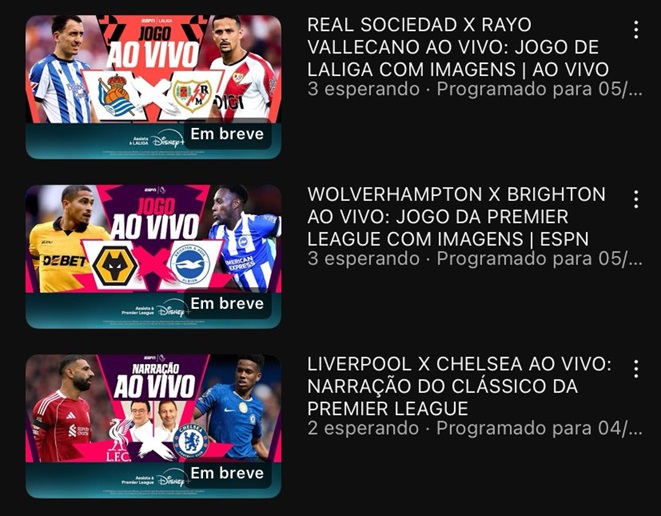This screenshot has height=516, width=661.
Task: Open overflow menu for Wolverhampton x Brighton video
Action: [x=635, y=200]
